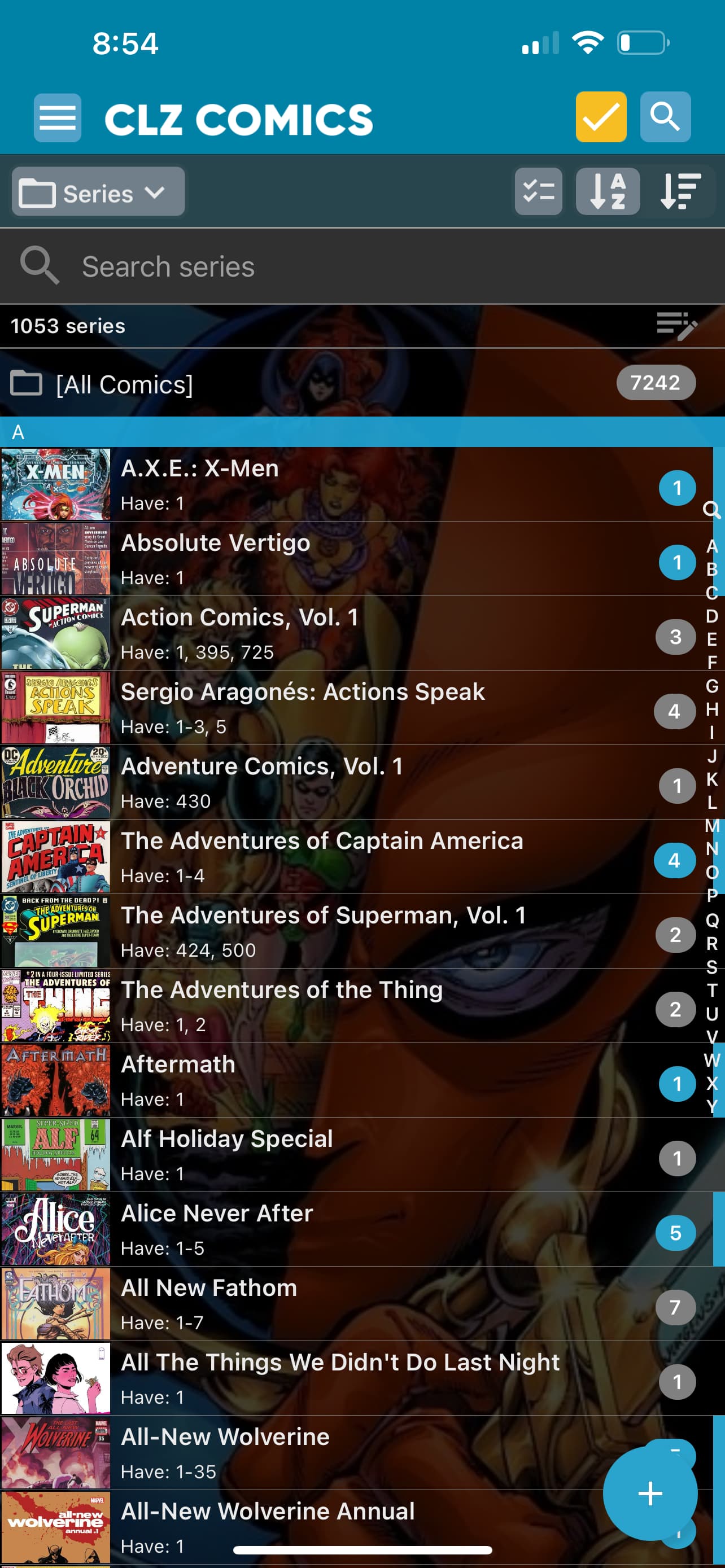This screenshot has width=725, height=1568.
Task: Jump to letter M in index
Action: point(711,825)
